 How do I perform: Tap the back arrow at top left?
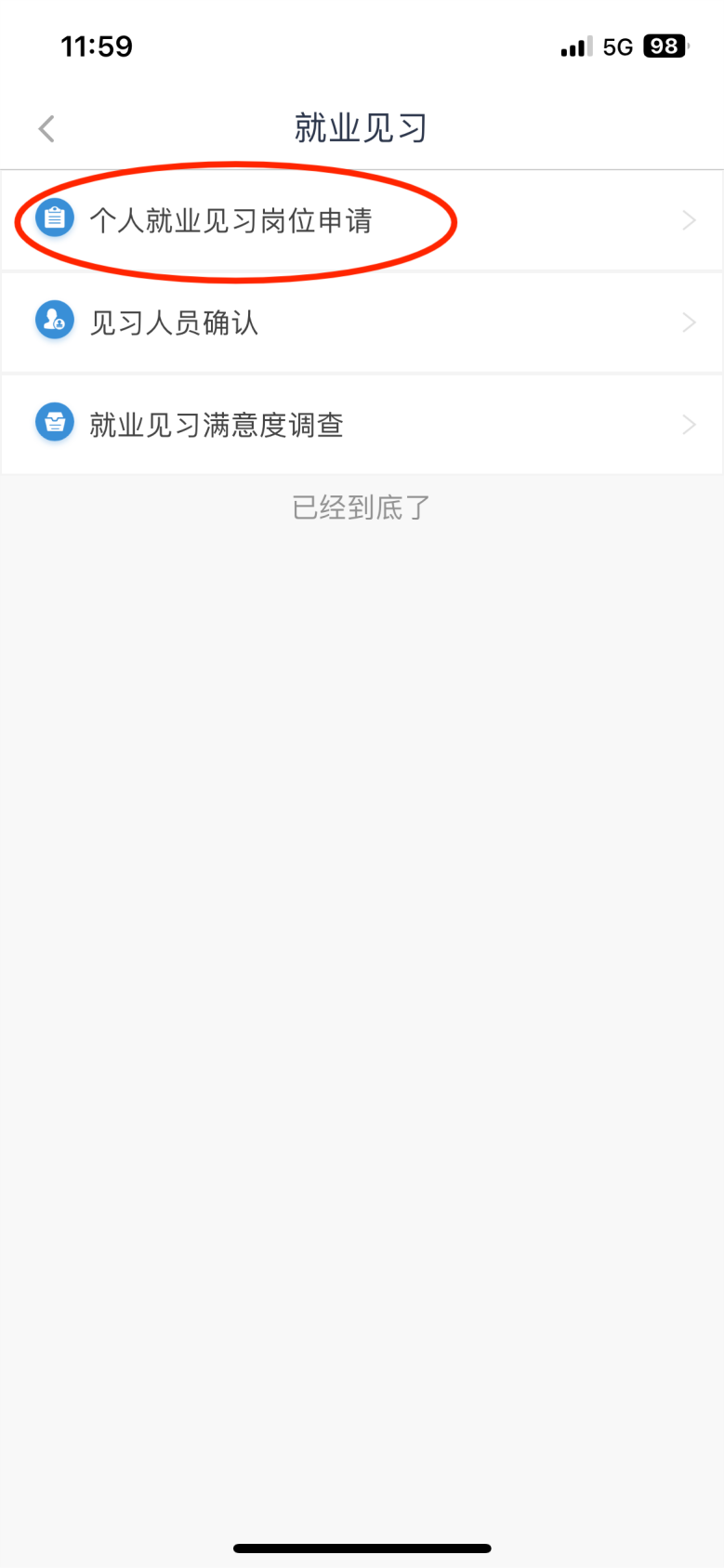pos(45,127)
